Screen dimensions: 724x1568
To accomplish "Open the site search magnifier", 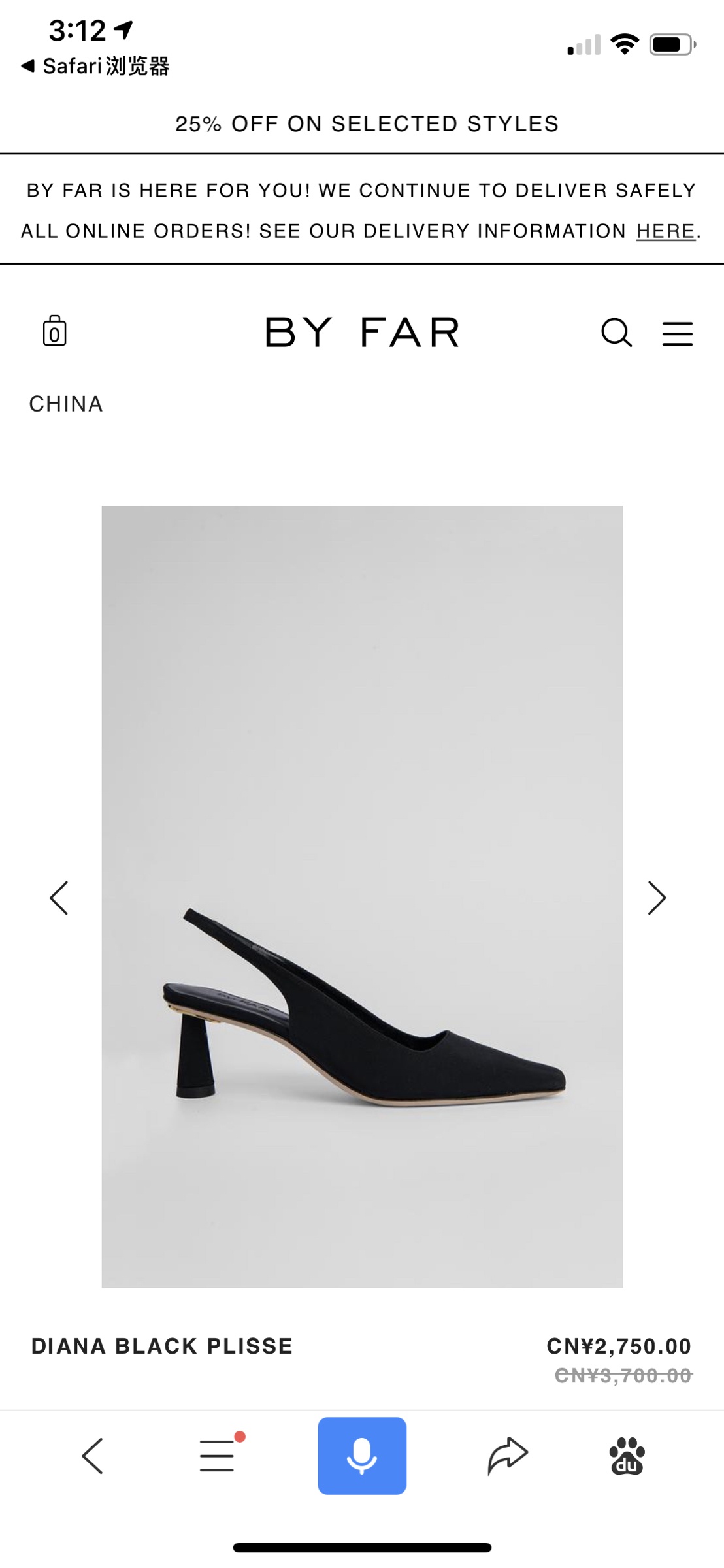I will [616, 333].
